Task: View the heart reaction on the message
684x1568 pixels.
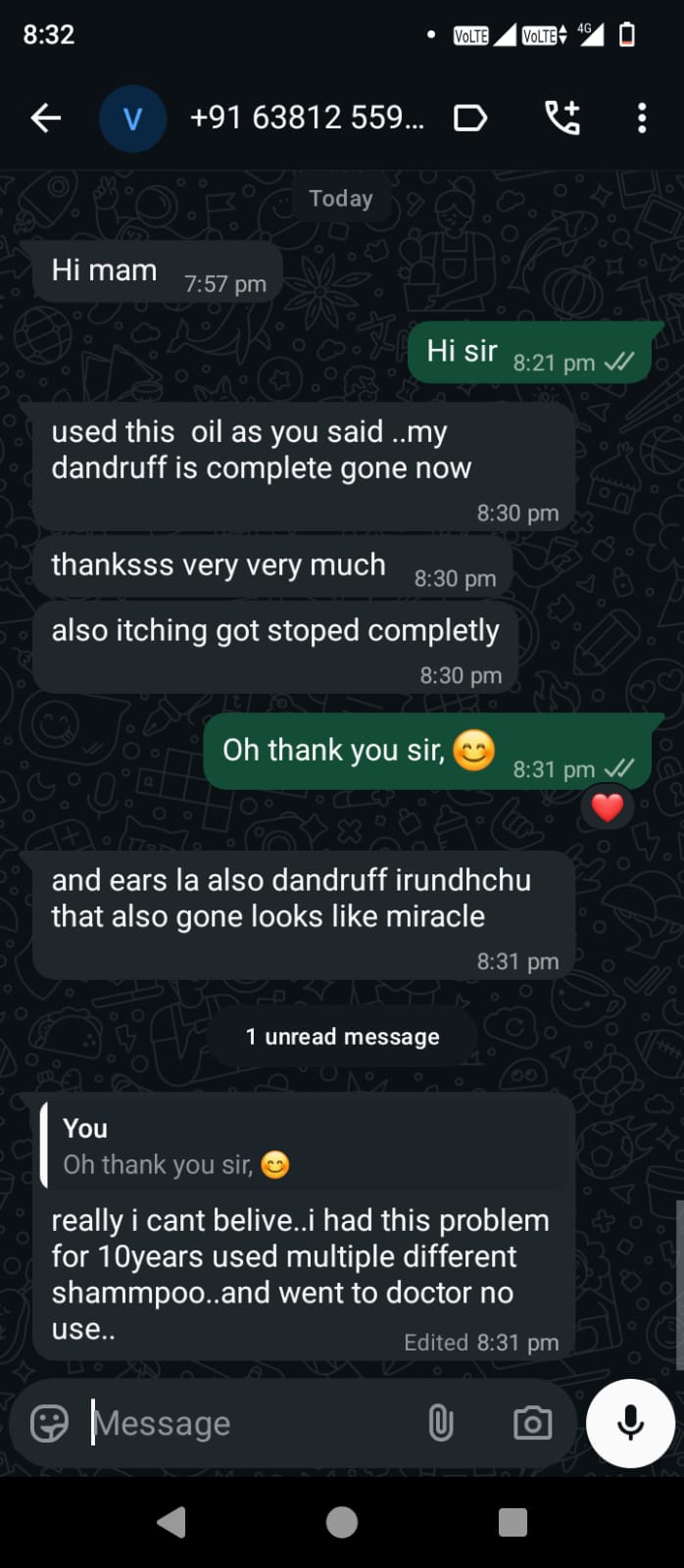Action: pyautogui.click(x=608, y=808)
